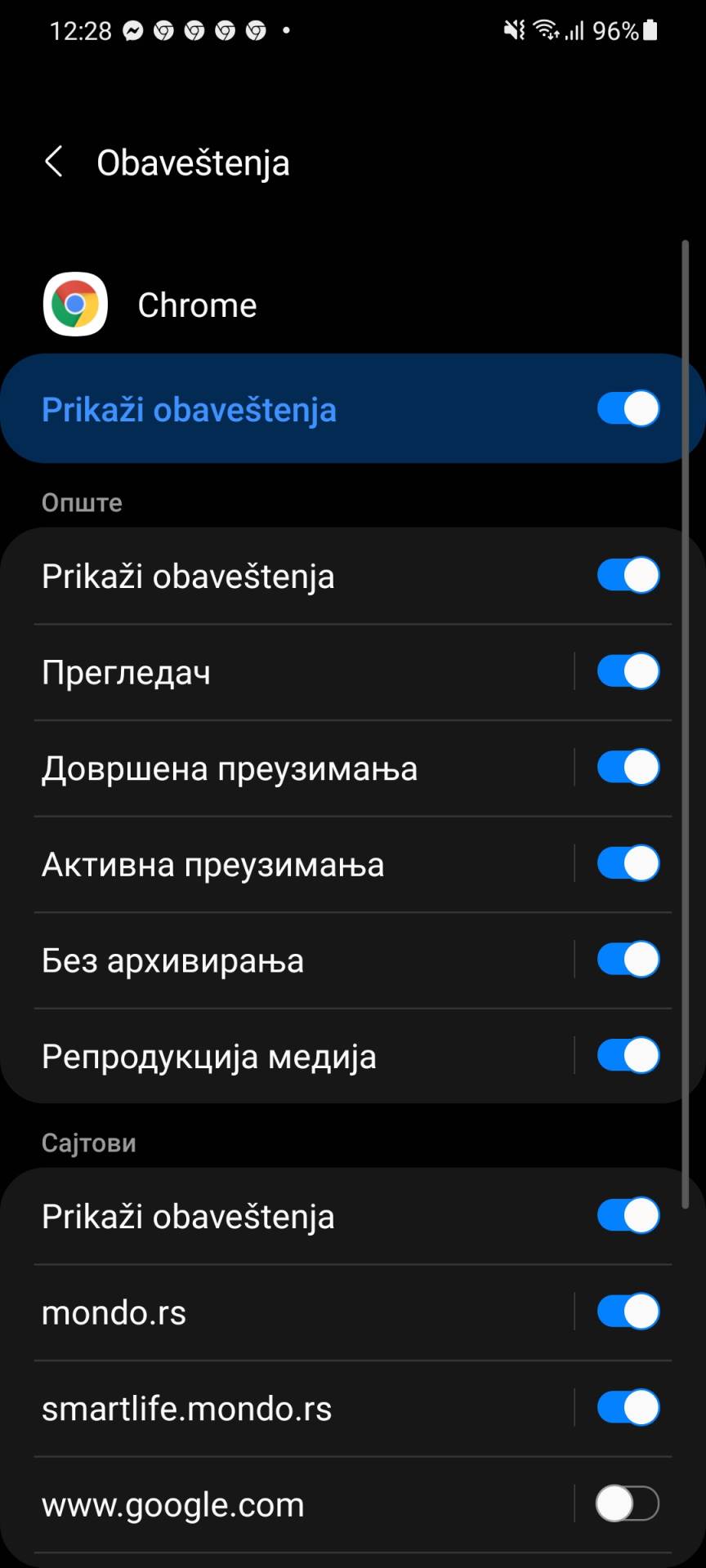The width and height of the screenshot is (706, 1568).
Task: Tap the battery icon in status bar
Action: tap(650, 30)
